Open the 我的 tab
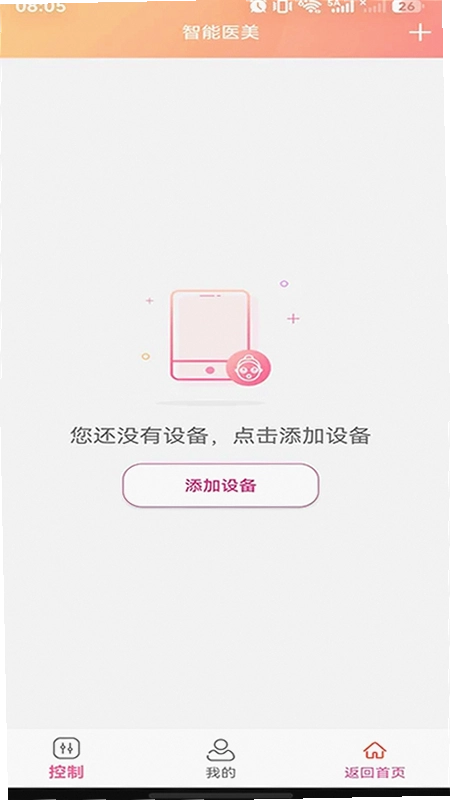Viewport: 450px width, 800px height. pyautogui.click(x=220, y=758)
